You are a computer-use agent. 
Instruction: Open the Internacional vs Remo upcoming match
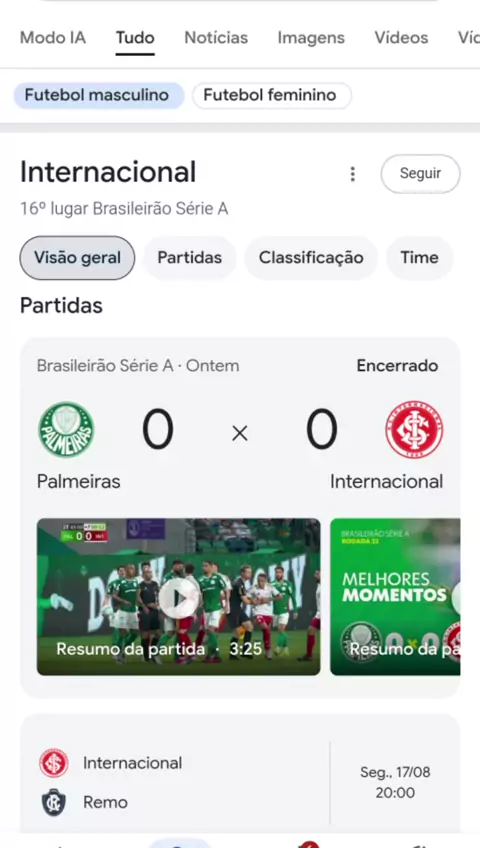pos(240,781)
